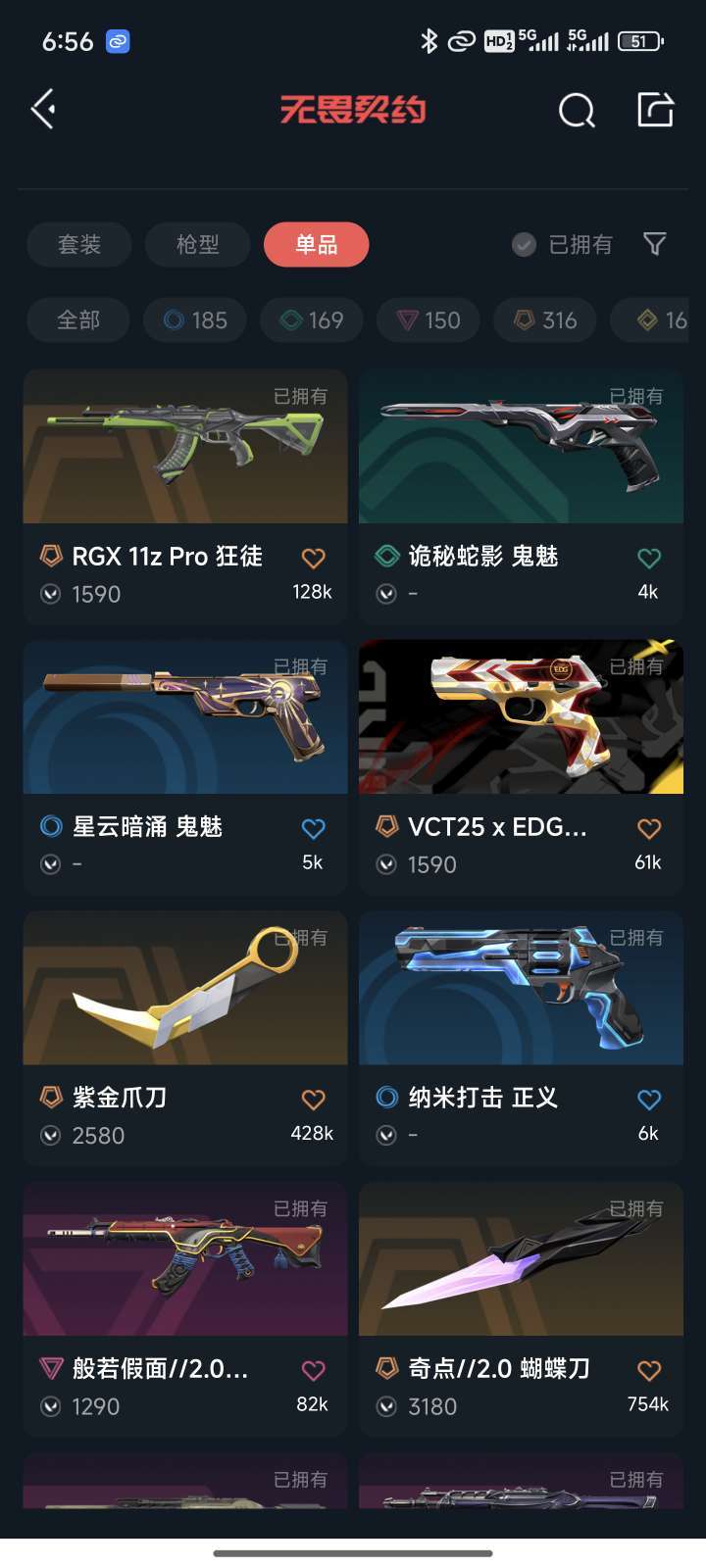Filter by the 169 tier chip

[312, 320]
